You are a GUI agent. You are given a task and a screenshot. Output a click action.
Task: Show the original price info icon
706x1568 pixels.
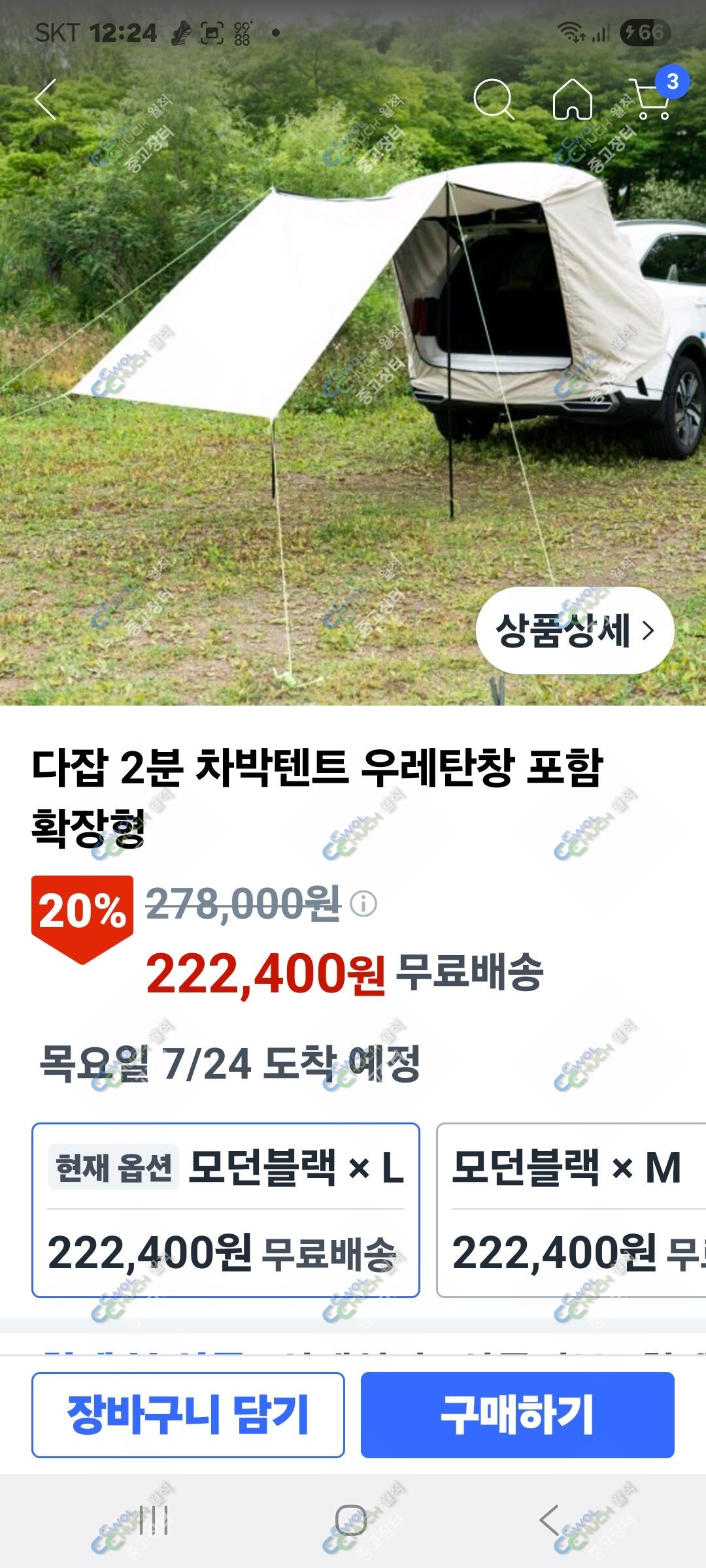[363, 904]
